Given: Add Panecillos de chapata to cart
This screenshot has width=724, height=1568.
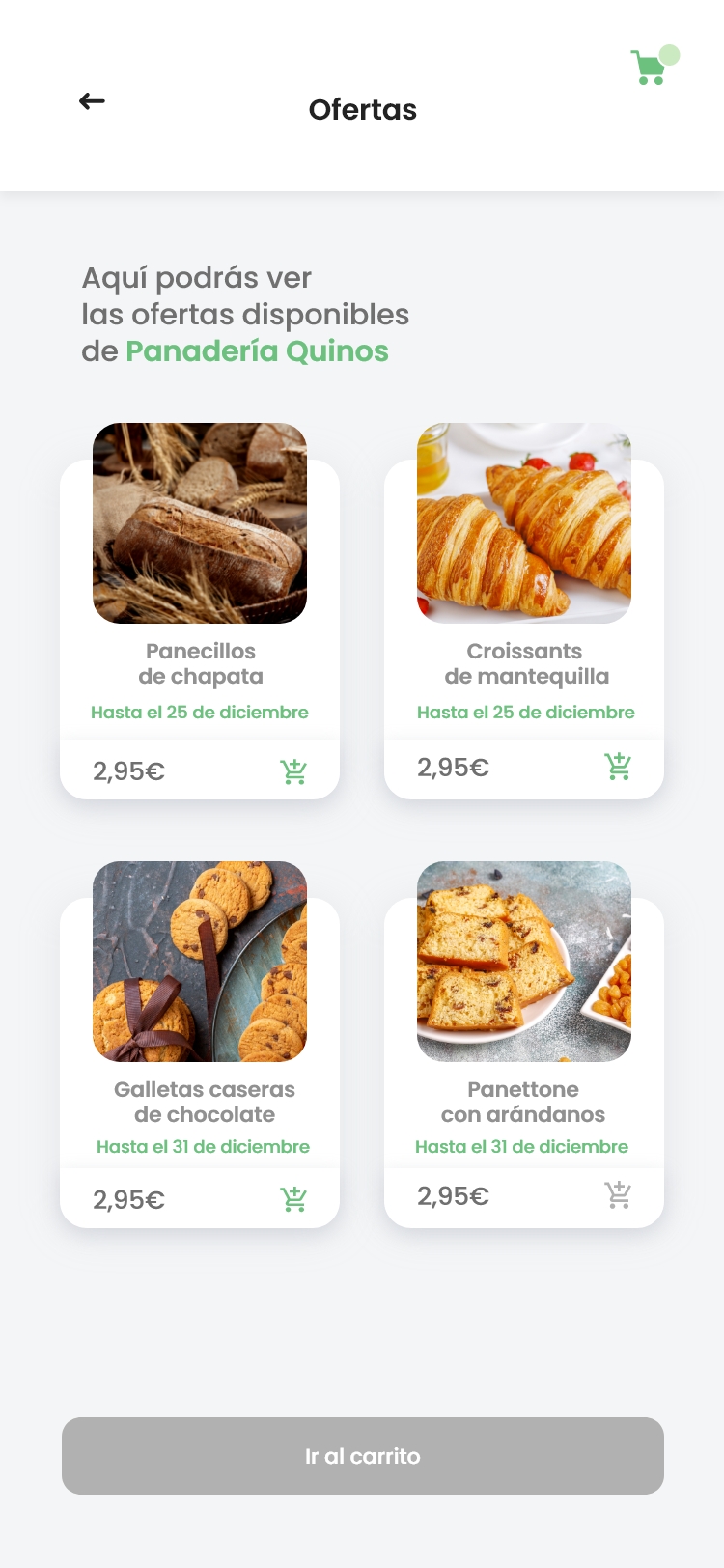Looking at the screenshot, I should tap(293, 771).
